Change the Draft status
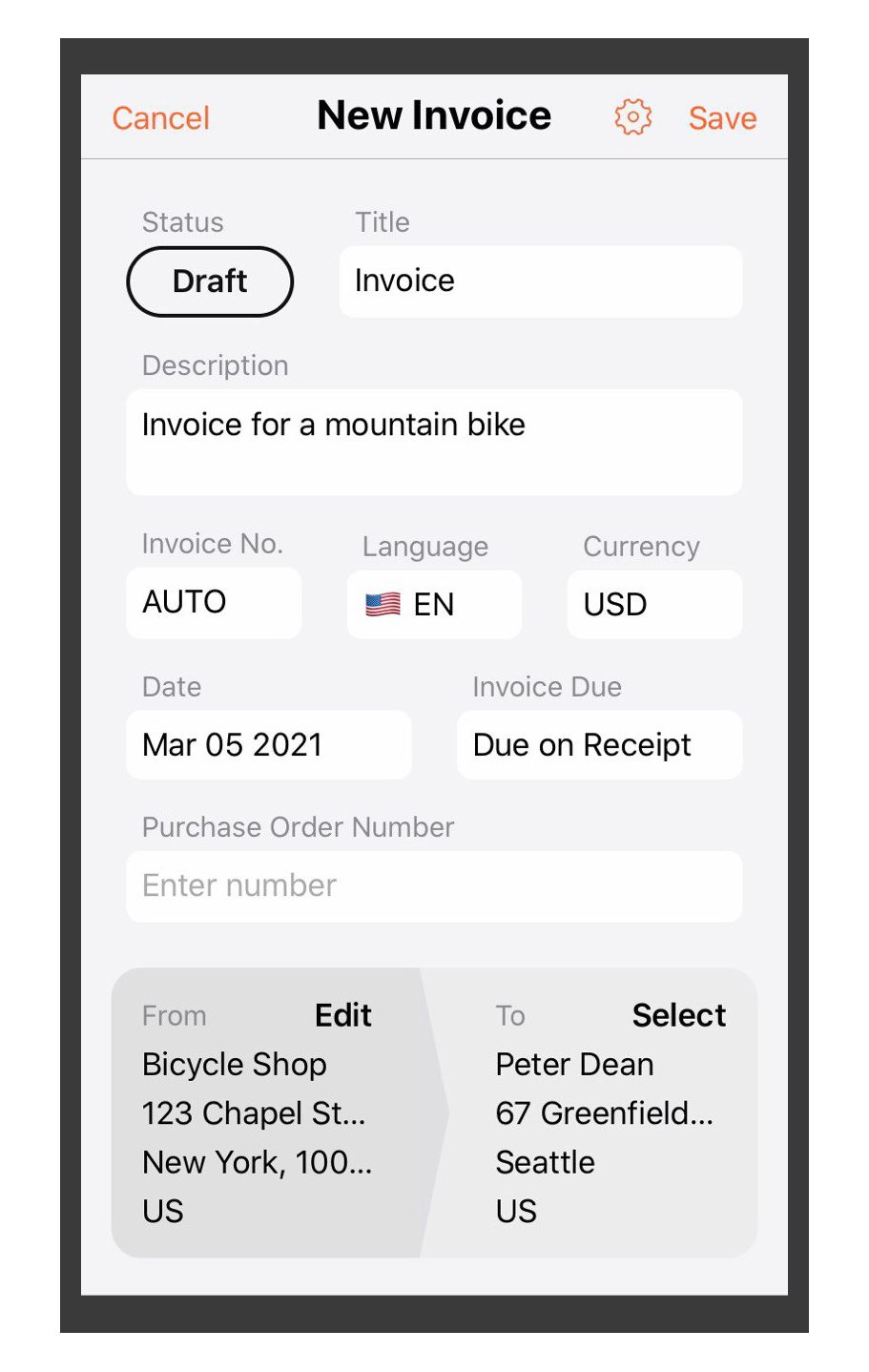869x1372 pixels. click(x=210, y=281)
